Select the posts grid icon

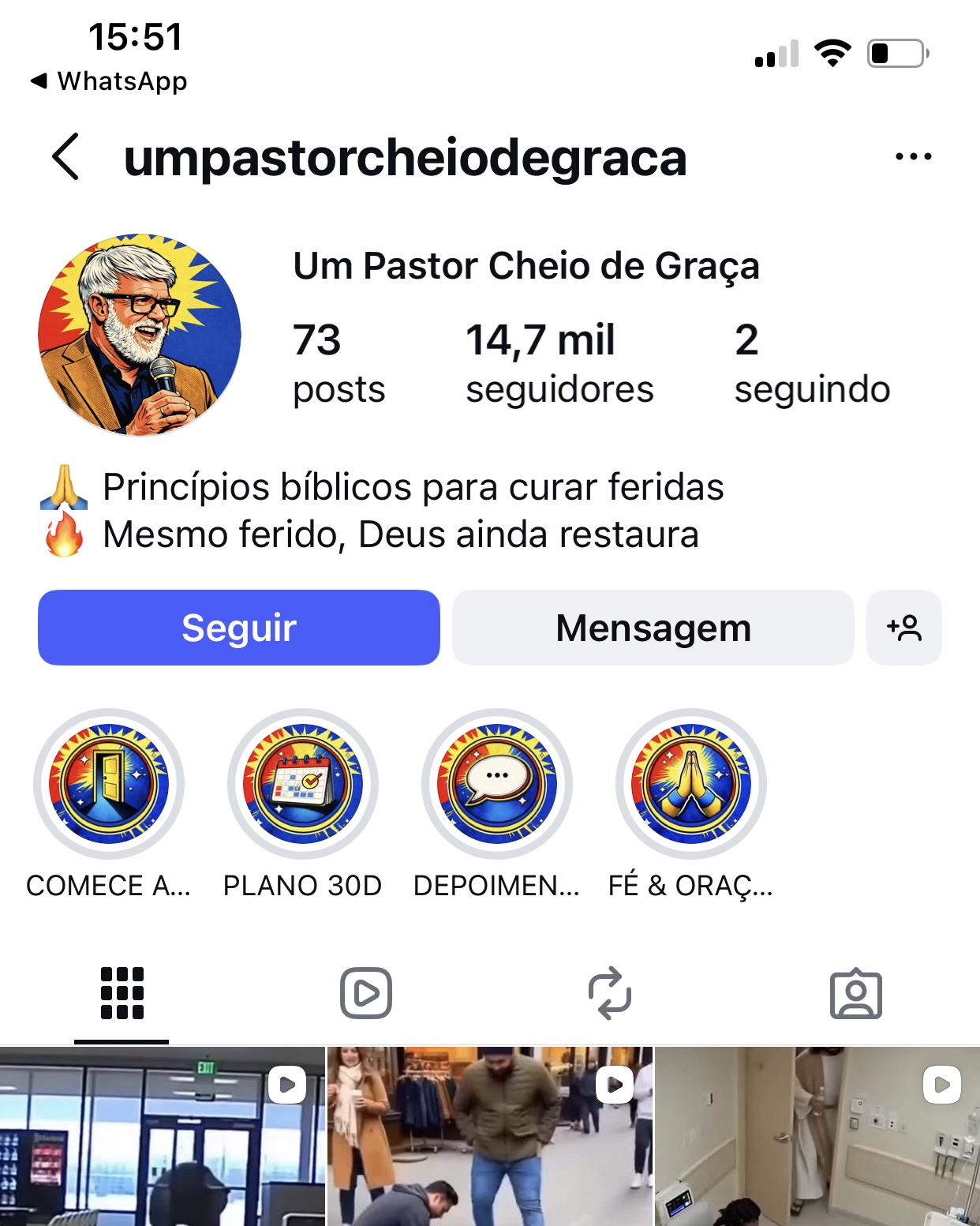122,994
